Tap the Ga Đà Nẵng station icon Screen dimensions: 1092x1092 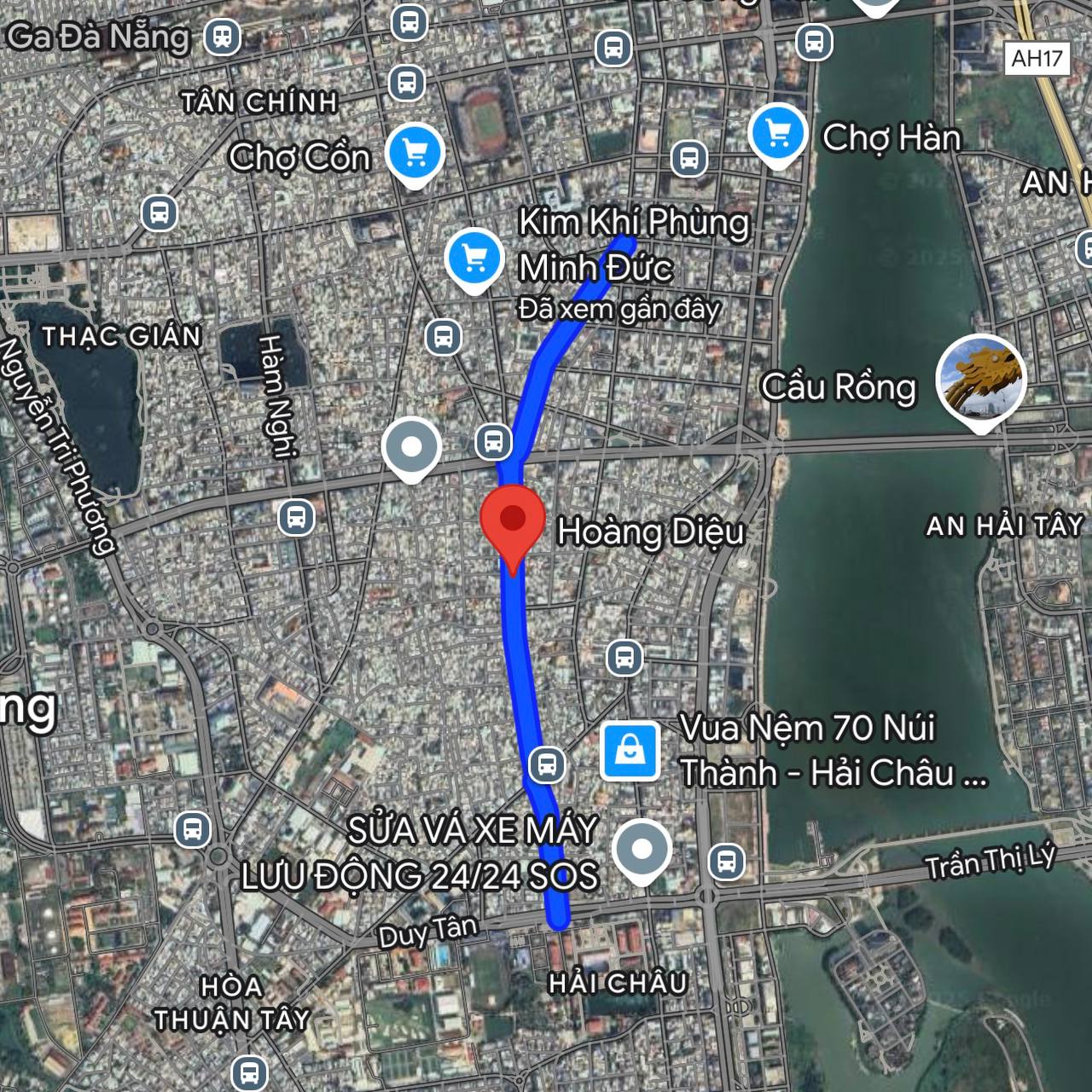coord(223,37)
